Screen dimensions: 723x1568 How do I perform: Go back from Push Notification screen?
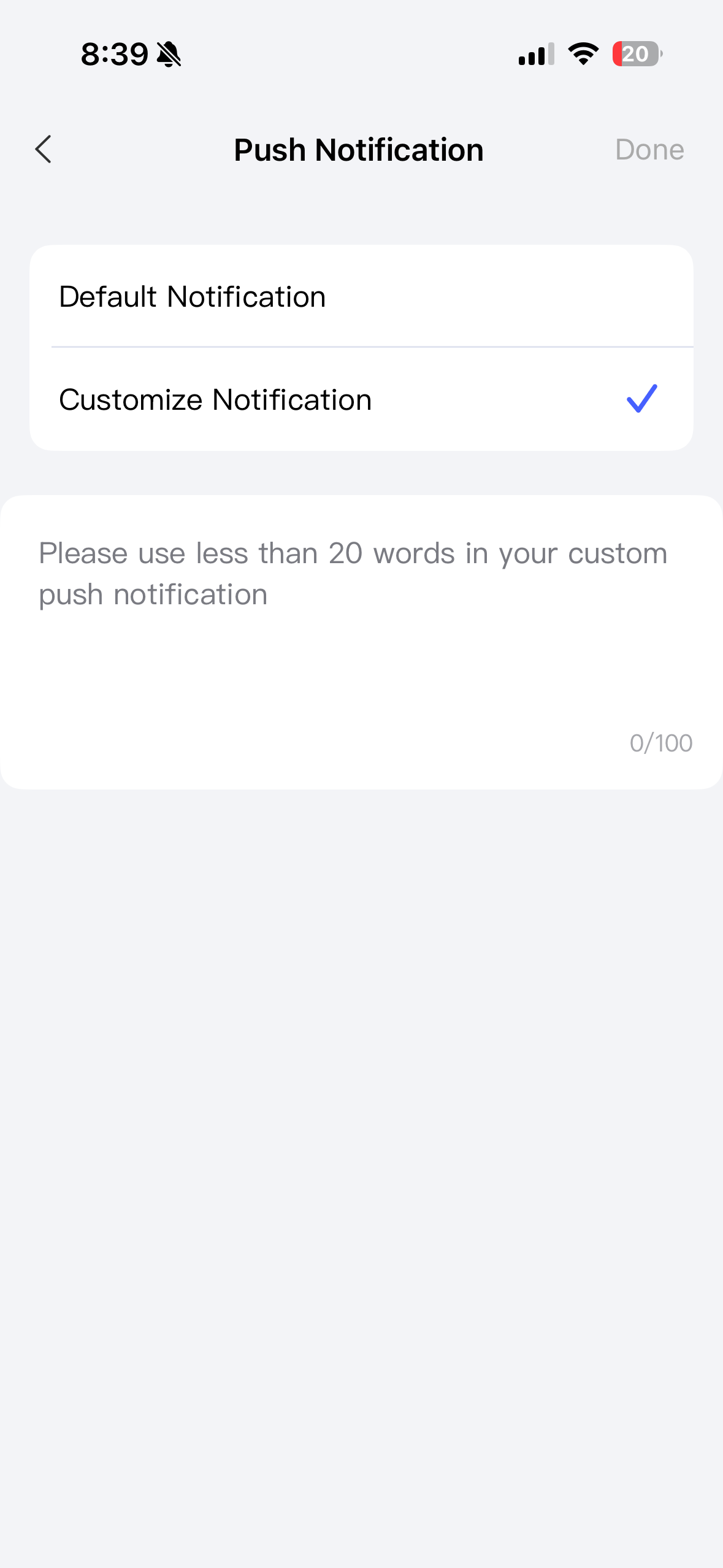coord(44,150)
